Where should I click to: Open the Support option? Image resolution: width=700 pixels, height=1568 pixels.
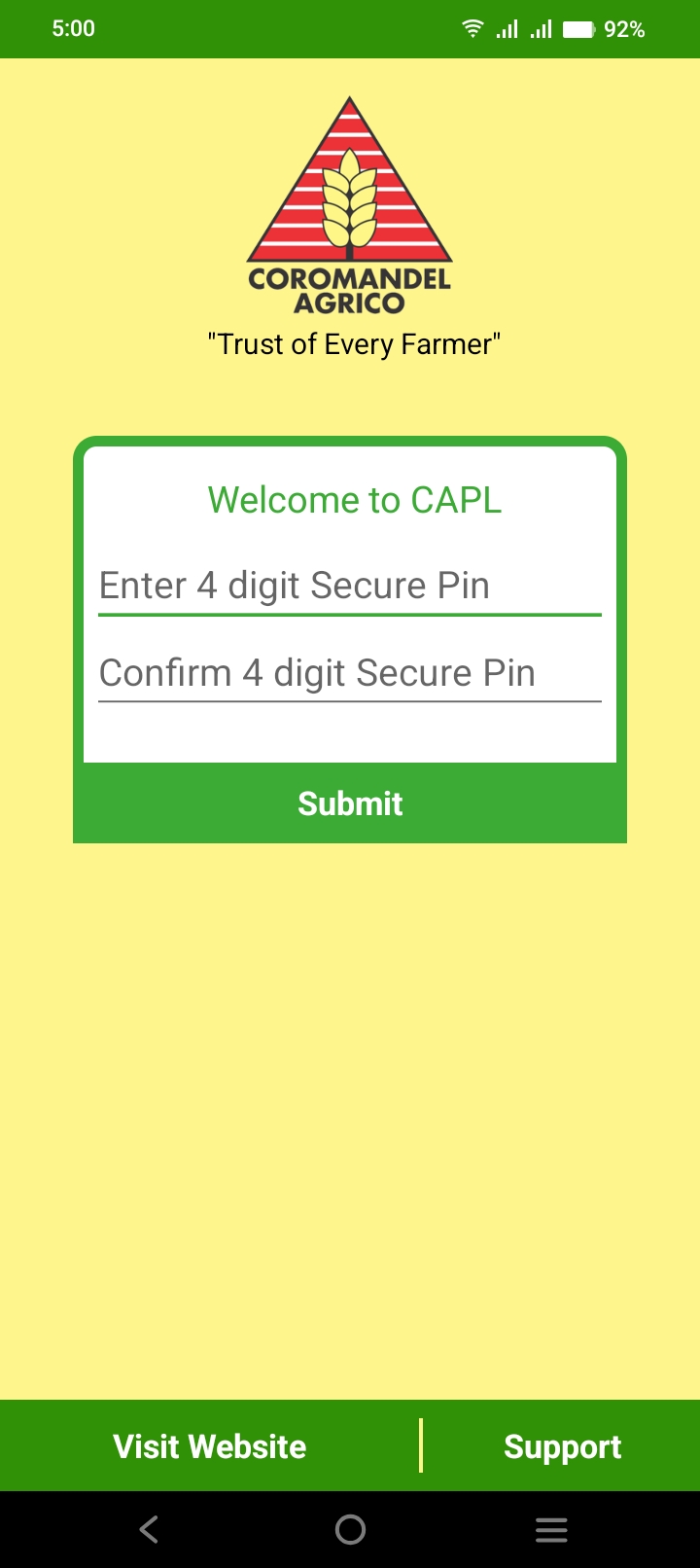pyautogui.click(x=562, y=1446)
